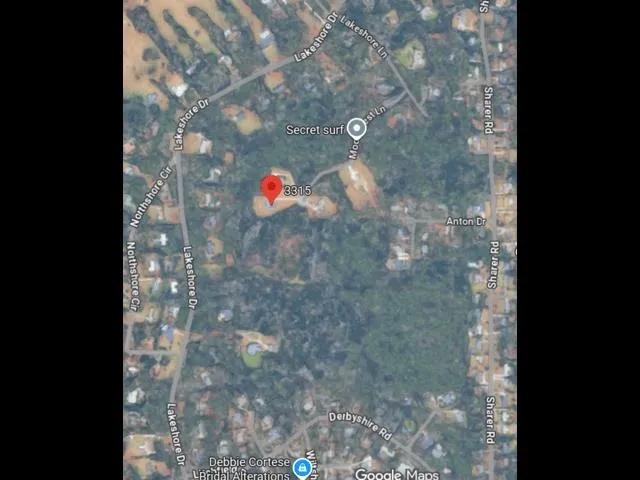Select the Debbie Cortese Bridal Alterations marker
This screenshot has width=640, height=480.
(x=302, y=466)
